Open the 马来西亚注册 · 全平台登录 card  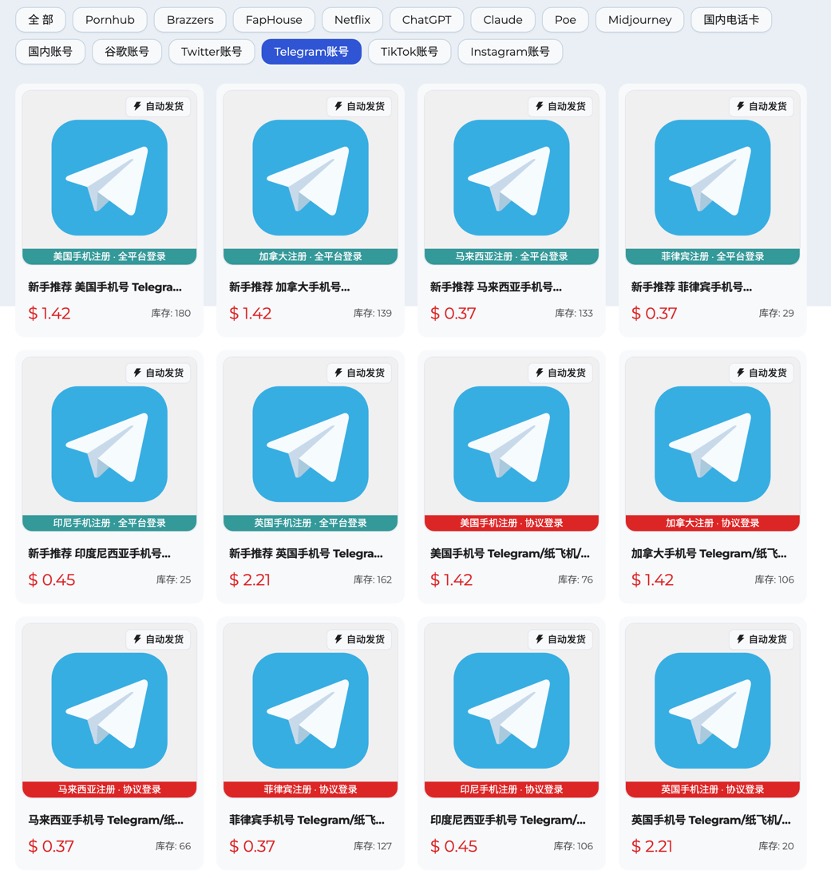(x=511, y=210)
